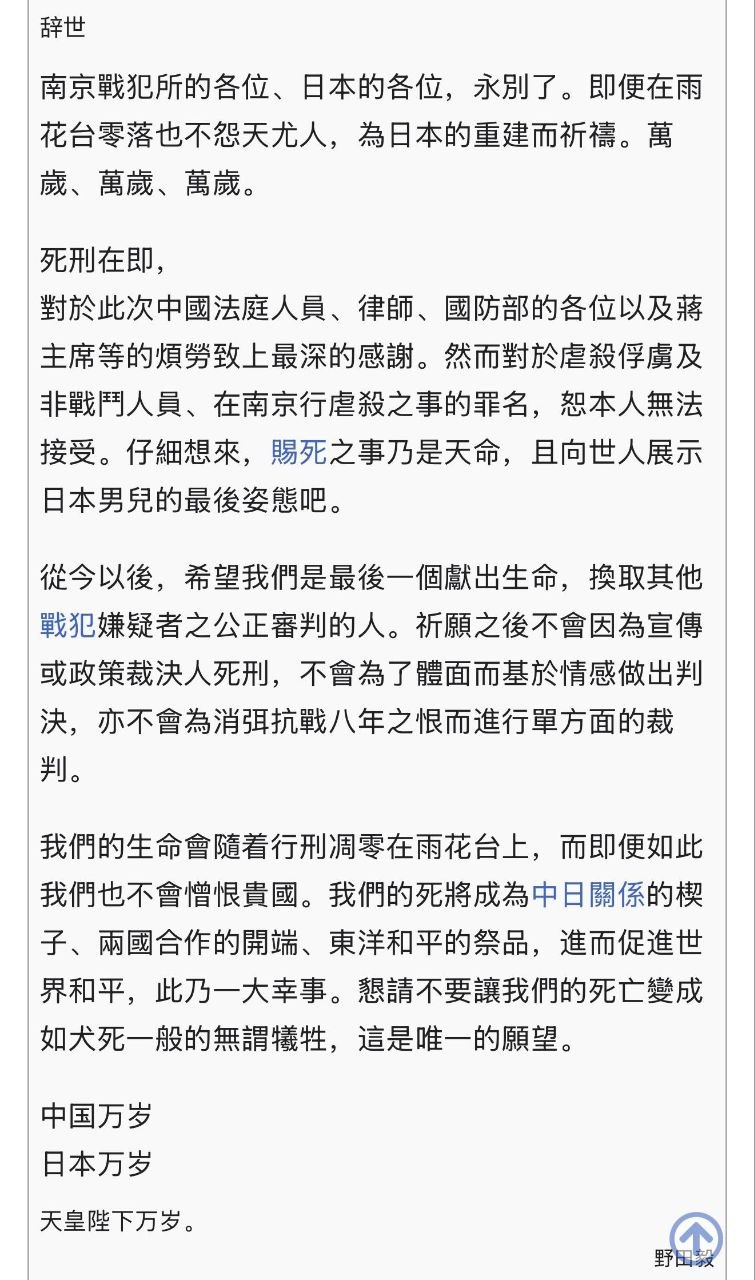Screen dimensions: 755x1280
Task: Tap the back-to-top arrow button
Action: pyautogui.click(x=697, y=1238)
